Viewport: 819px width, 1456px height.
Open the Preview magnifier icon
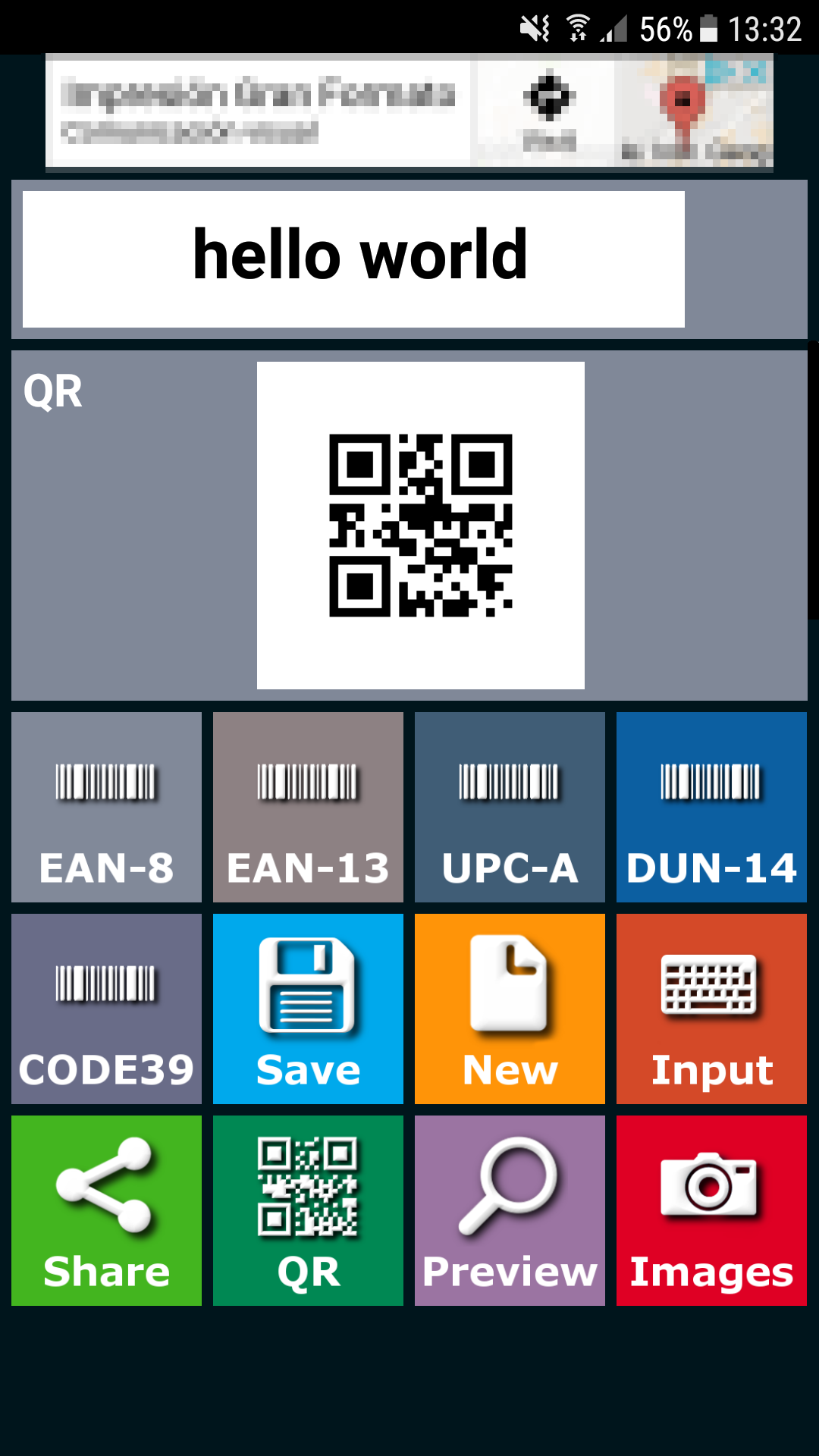510,1211
